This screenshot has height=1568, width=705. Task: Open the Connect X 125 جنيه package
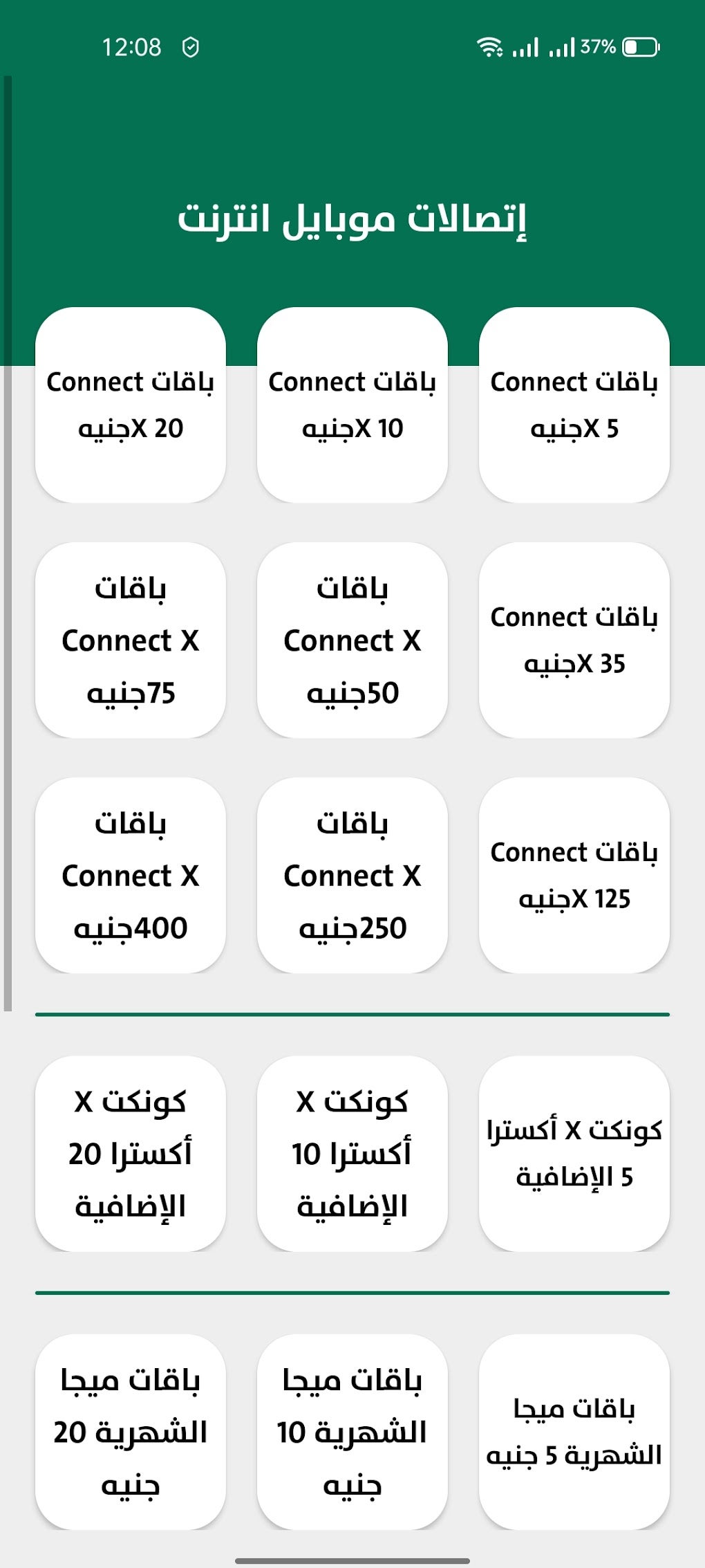pos(574,875)
